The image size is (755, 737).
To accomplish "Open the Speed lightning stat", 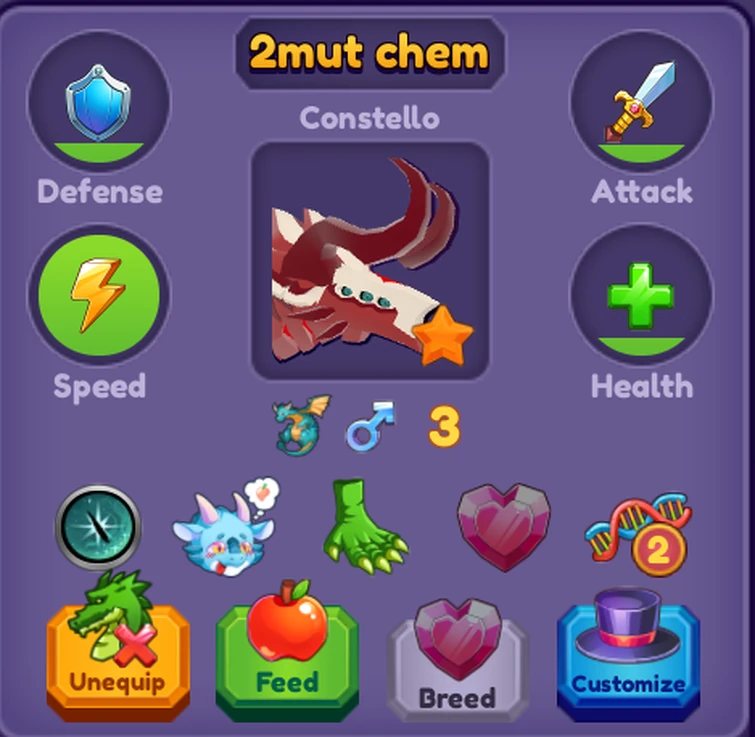I will (98, 297).
